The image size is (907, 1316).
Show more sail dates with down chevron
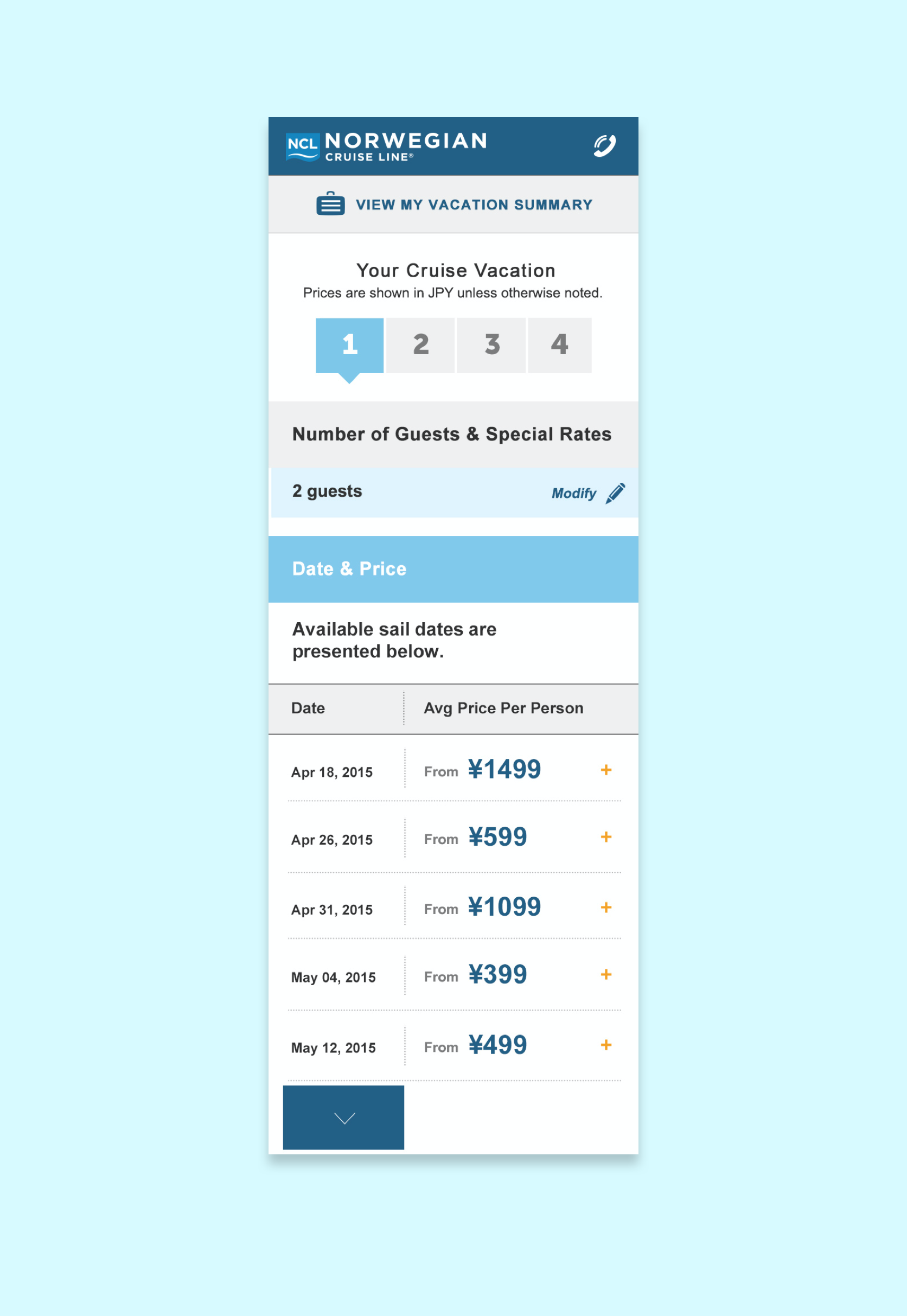pyautogui.click(x=343, y=1117)
